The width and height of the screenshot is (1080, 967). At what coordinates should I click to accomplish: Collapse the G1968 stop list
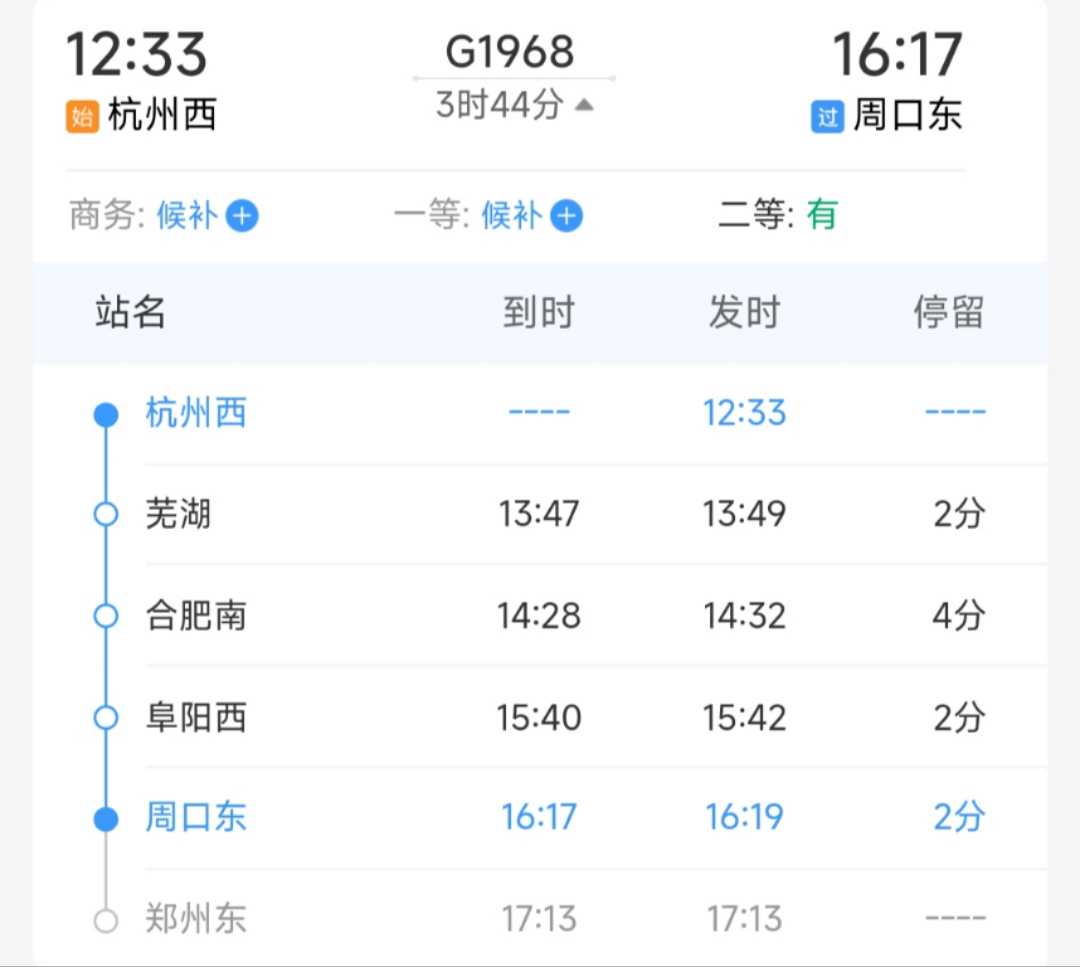coord(584,104)
